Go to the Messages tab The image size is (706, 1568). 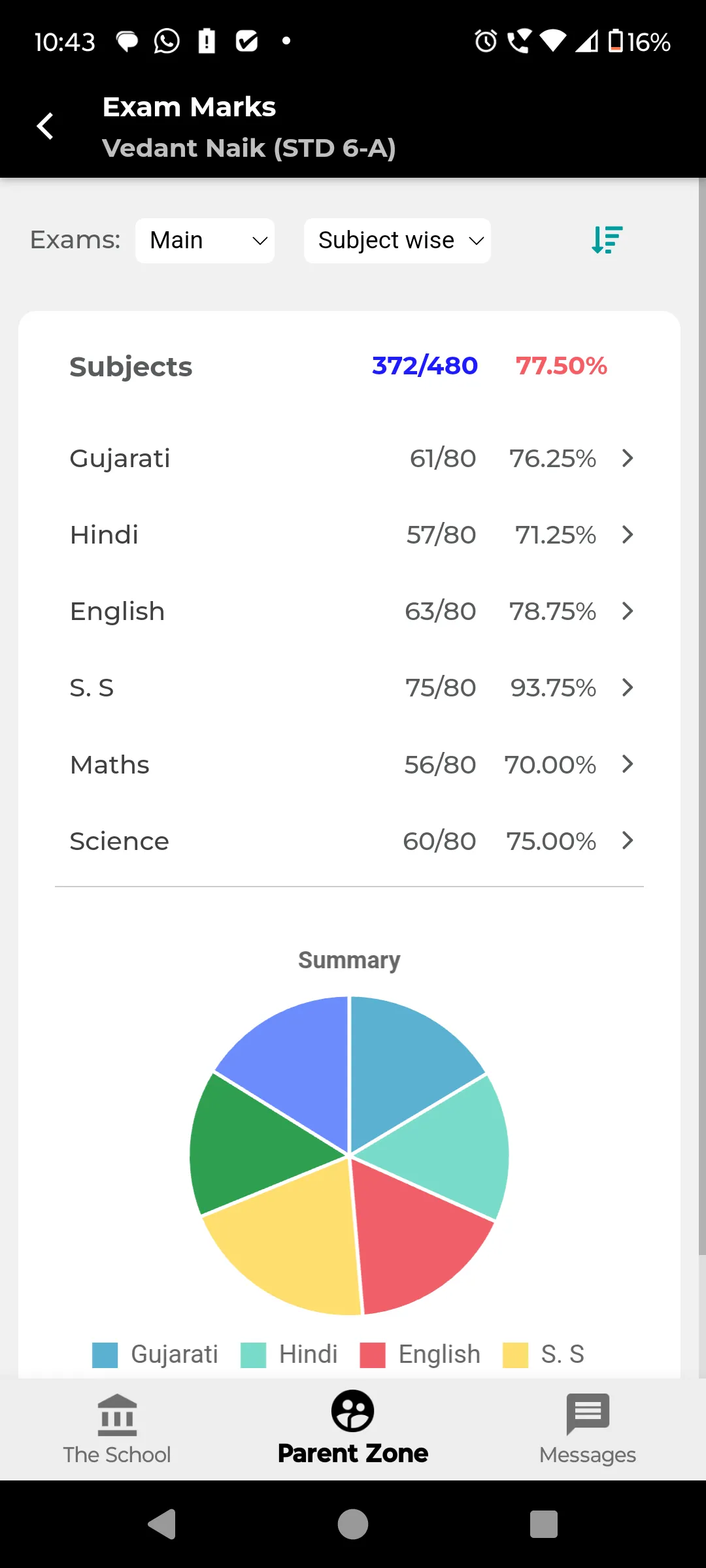click(x=588, y=1429)
